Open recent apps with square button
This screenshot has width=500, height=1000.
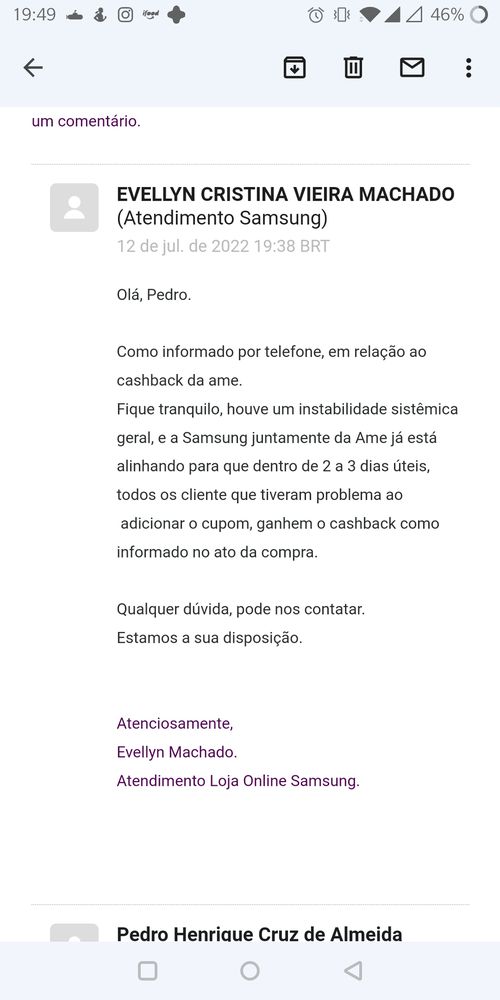[147, 971]
